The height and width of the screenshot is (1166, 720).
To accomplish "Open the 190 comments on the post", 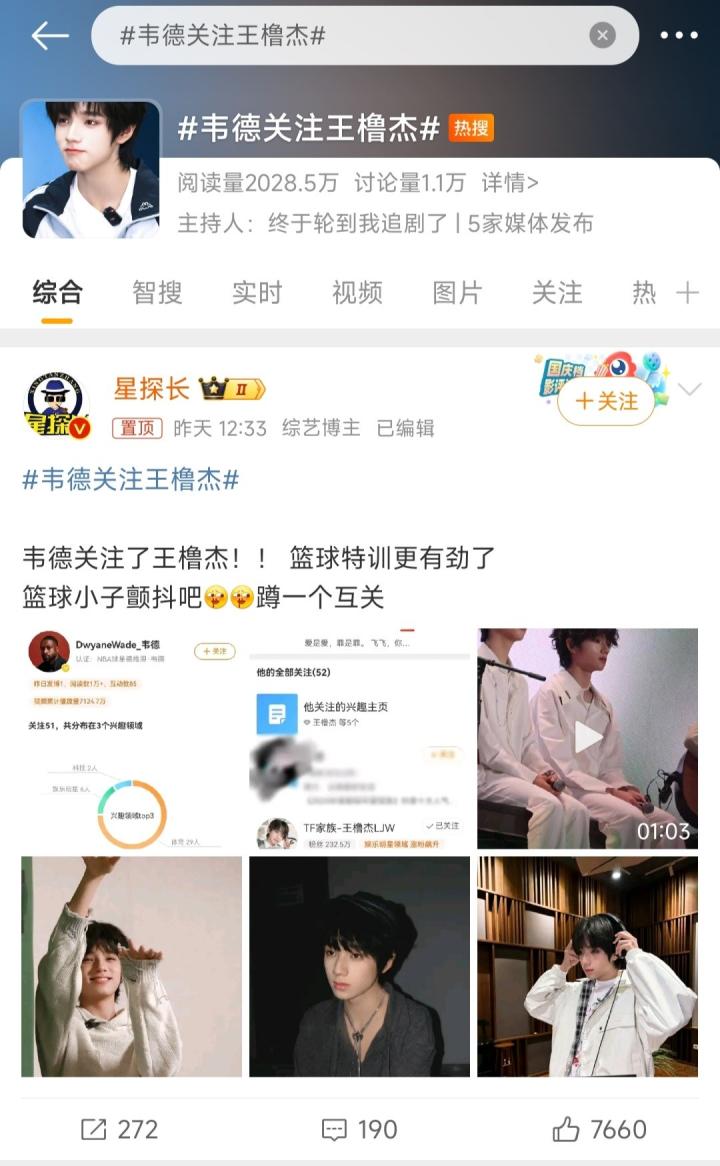I will click(360, 1130).
